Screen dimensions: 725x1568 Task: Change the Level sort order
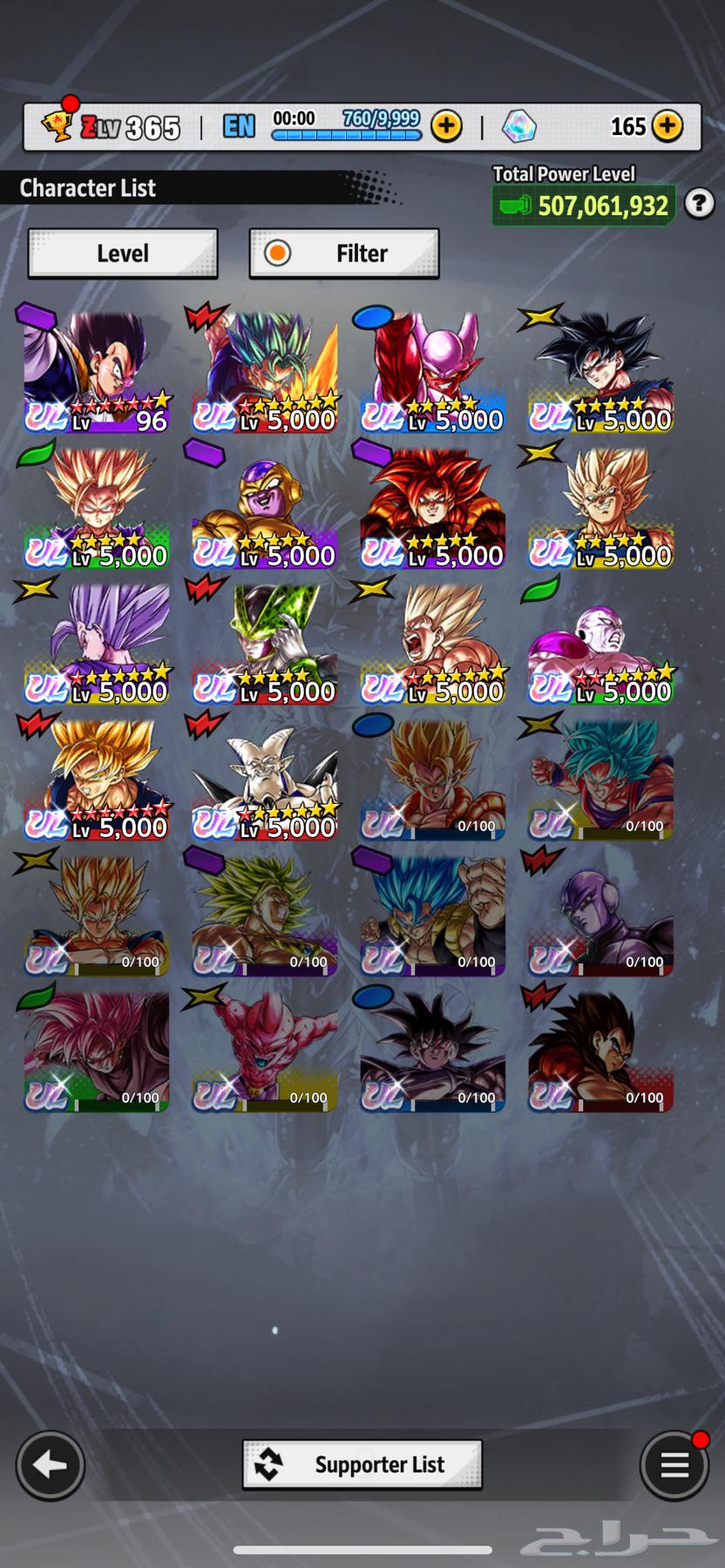point(122,253)
